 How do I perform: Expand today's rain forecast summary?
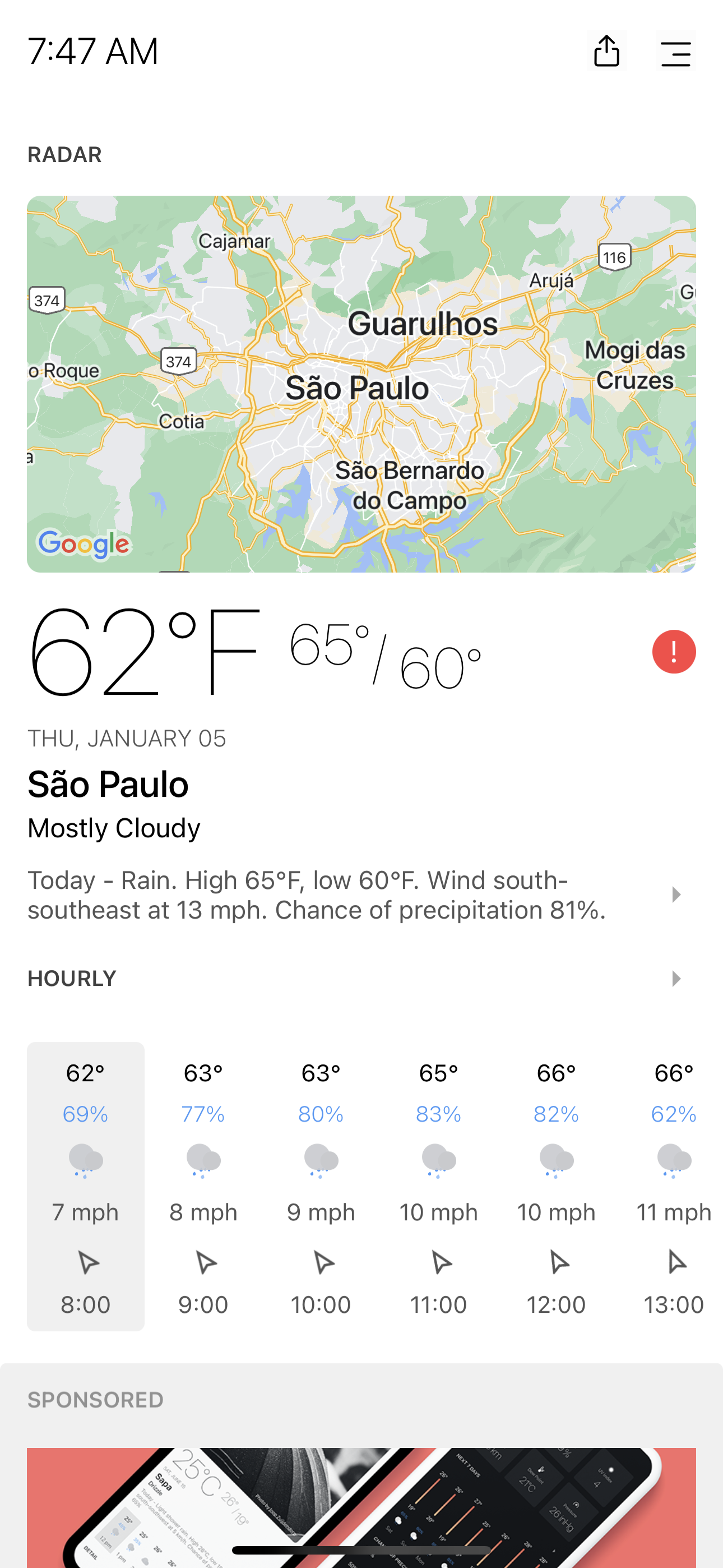click(x=361, y=896)
